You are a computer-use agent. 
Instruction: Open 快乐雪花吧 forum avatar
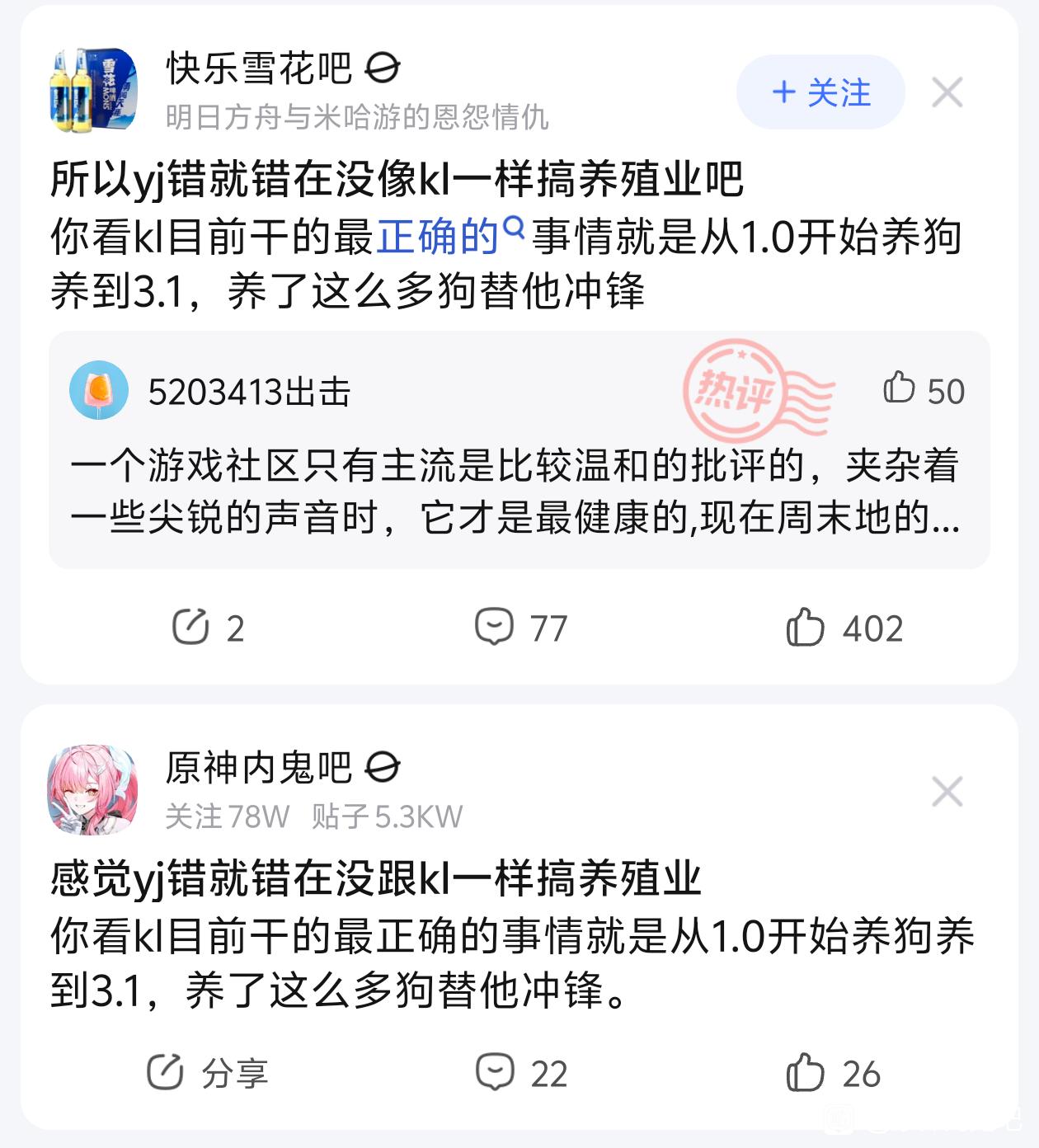tap(93, 91)
